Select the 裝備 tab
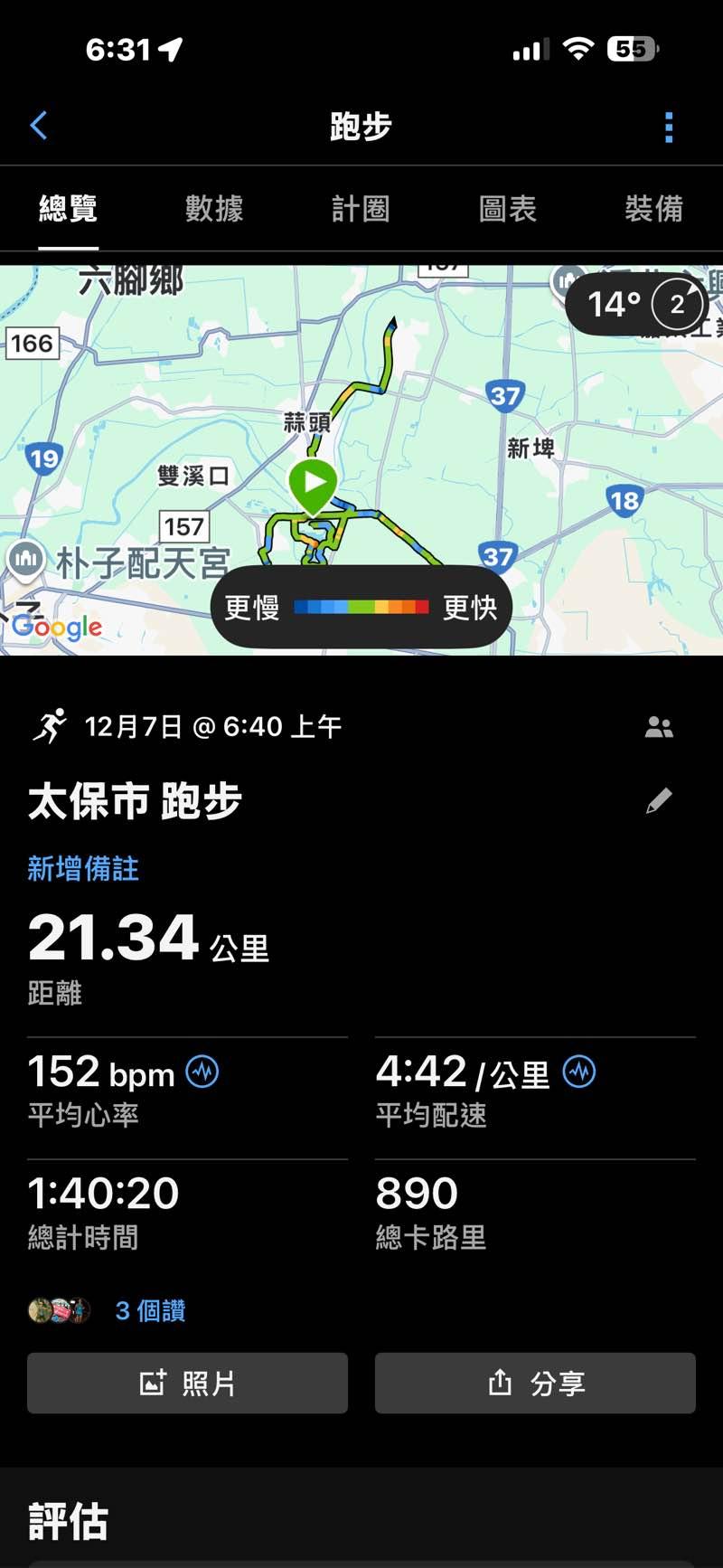 653,209
